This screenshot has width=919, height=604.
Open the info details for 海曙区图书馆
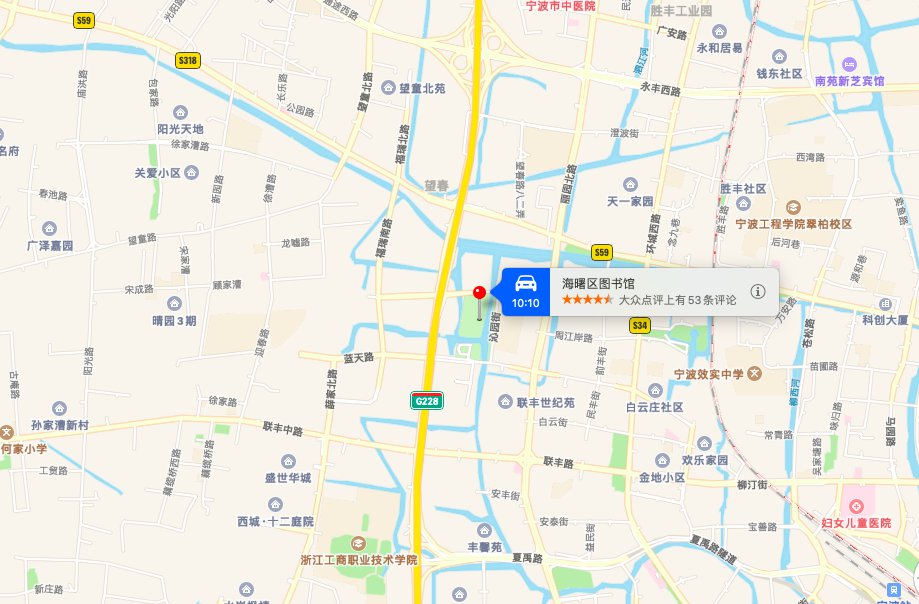coord(758,292)
